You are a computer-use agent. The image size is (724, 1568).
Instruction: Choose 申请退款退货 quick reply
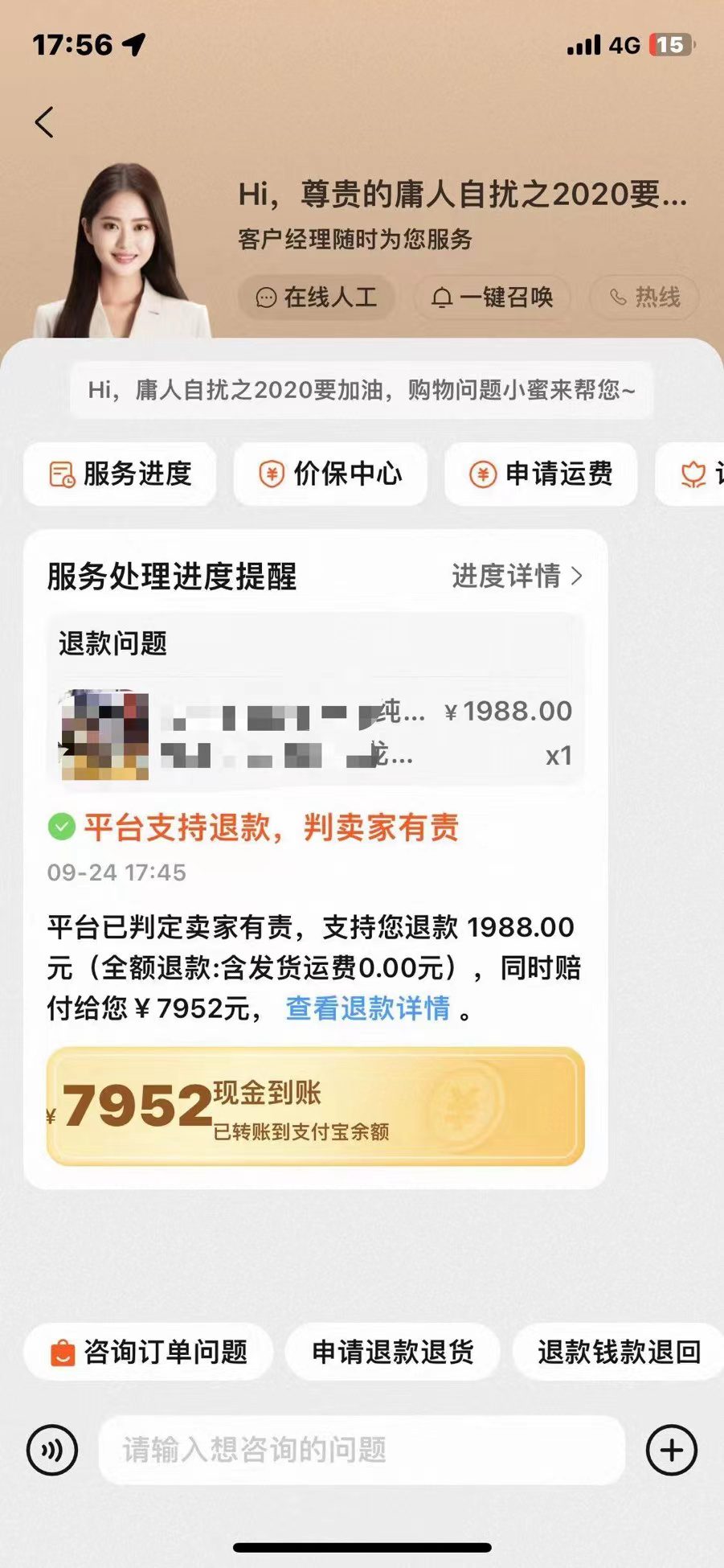pos(393,1352)
